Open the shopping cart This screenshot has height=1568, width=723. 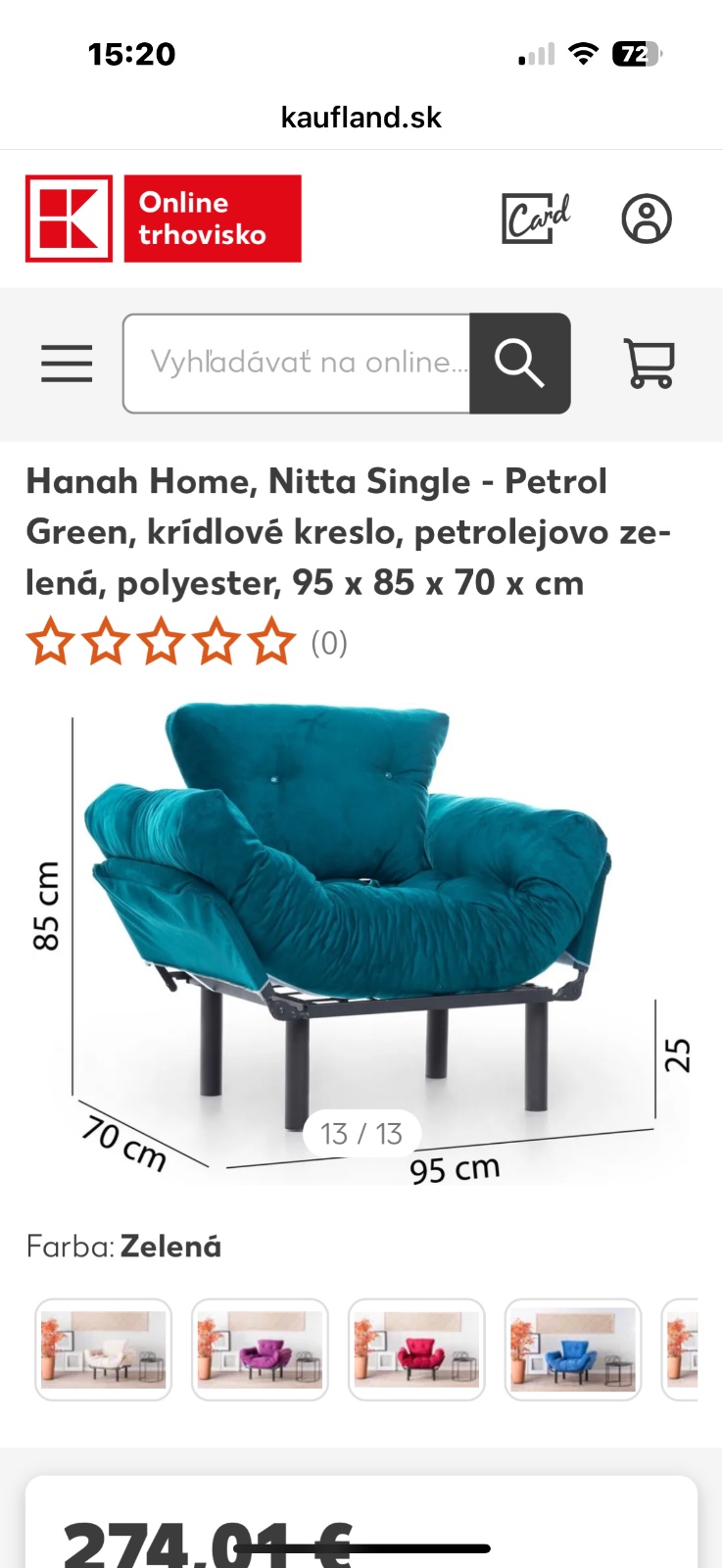click(649, 364)
